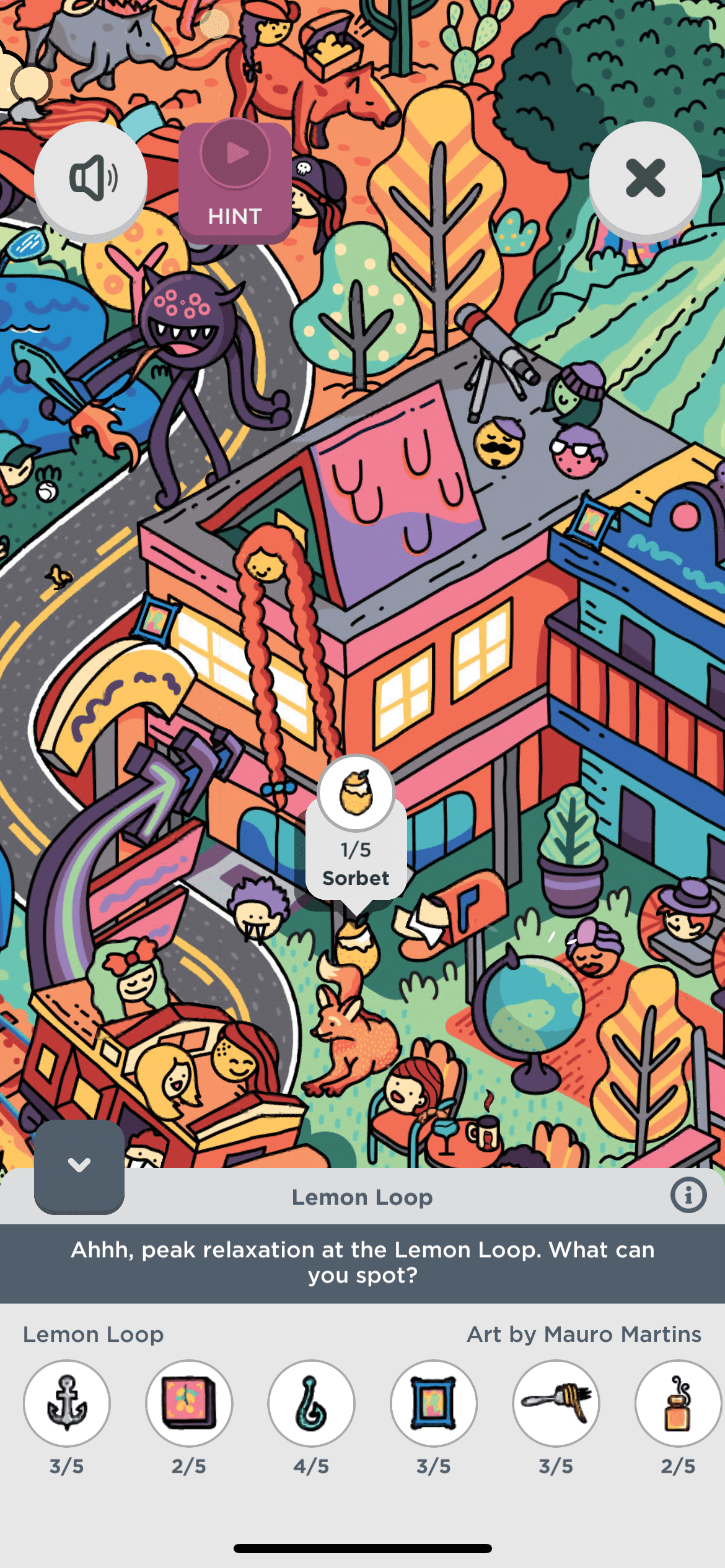Image resolution: width=725 pixels, height=1568 pixels.
Task: Select the anchor item to find
Action: coord(67,1403)
